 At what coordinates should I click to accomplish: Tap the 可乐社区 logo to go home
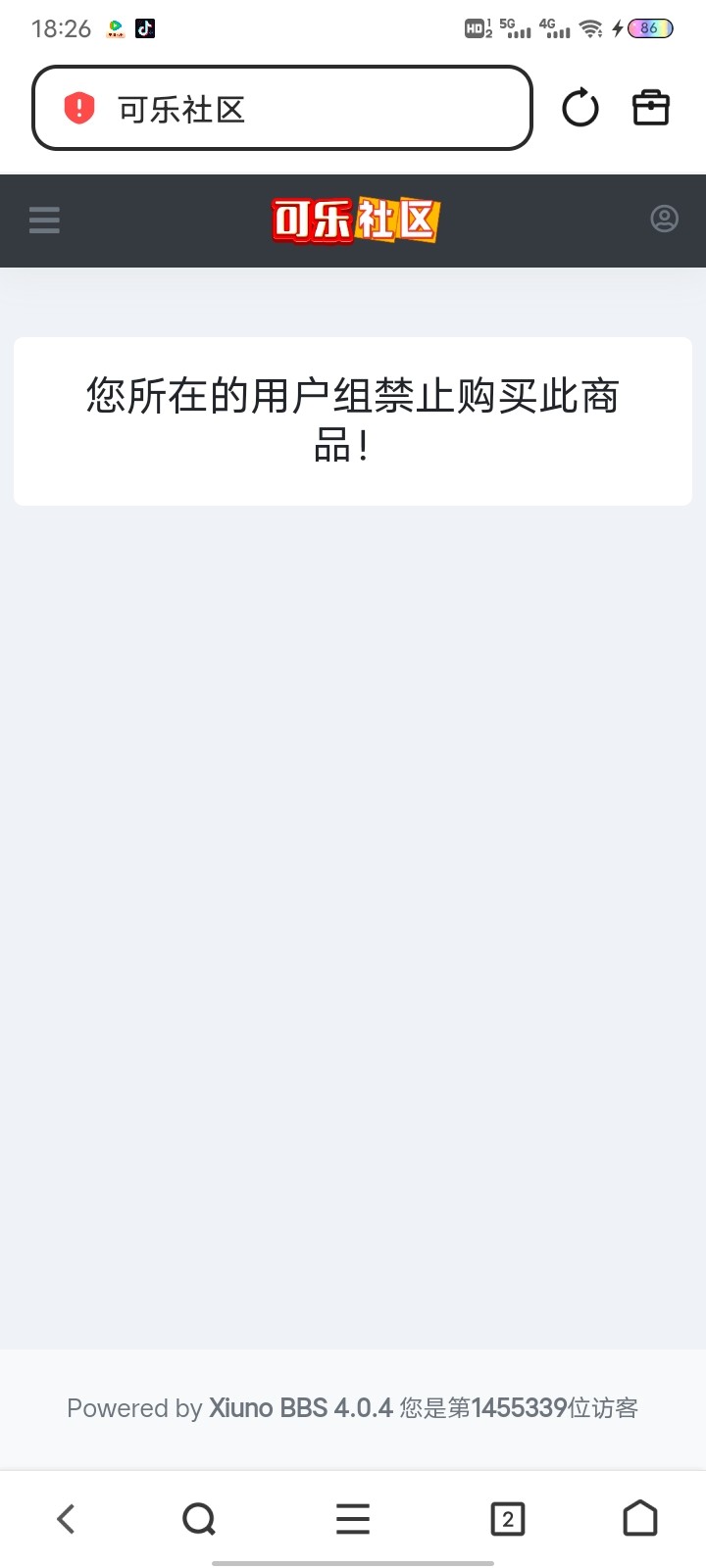point(355,220)
